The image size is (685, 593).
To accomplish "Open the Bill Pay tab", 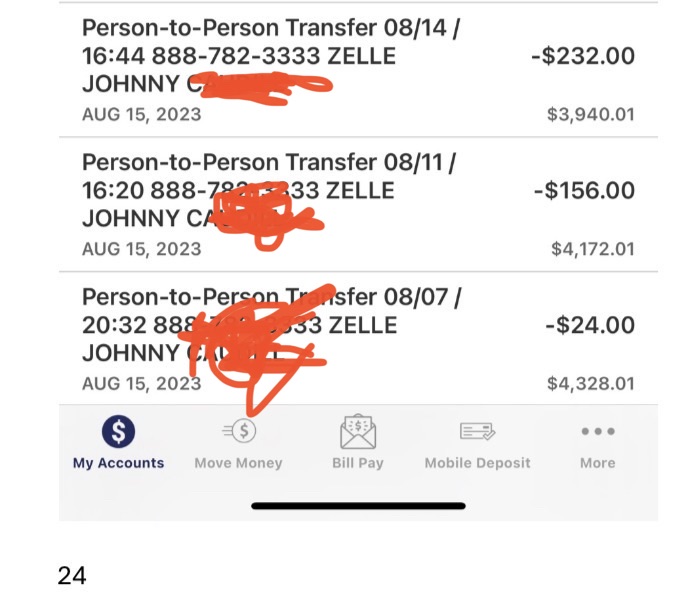I will (x=358, y=444).
